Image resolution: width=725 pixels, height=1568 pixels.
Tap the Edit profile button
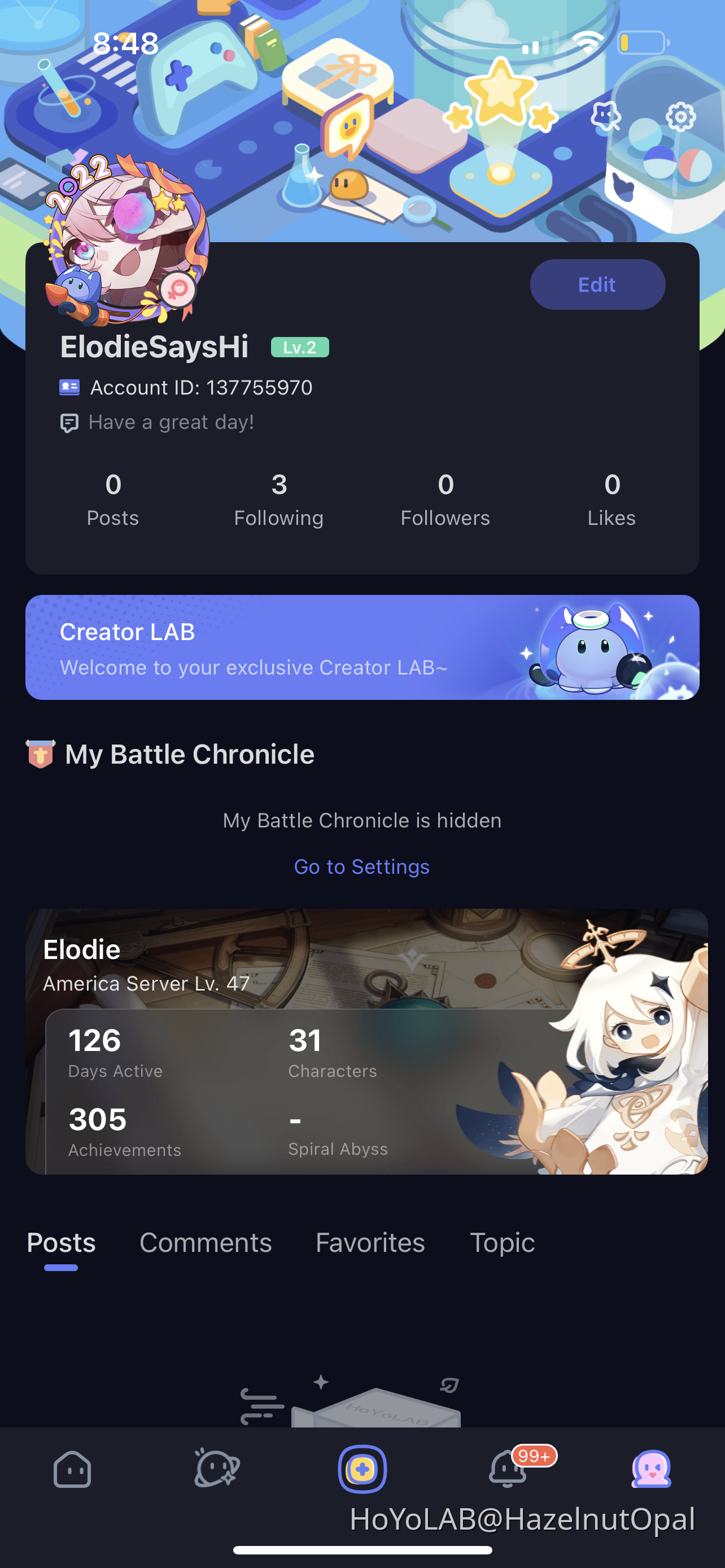(x=597, y=284)
